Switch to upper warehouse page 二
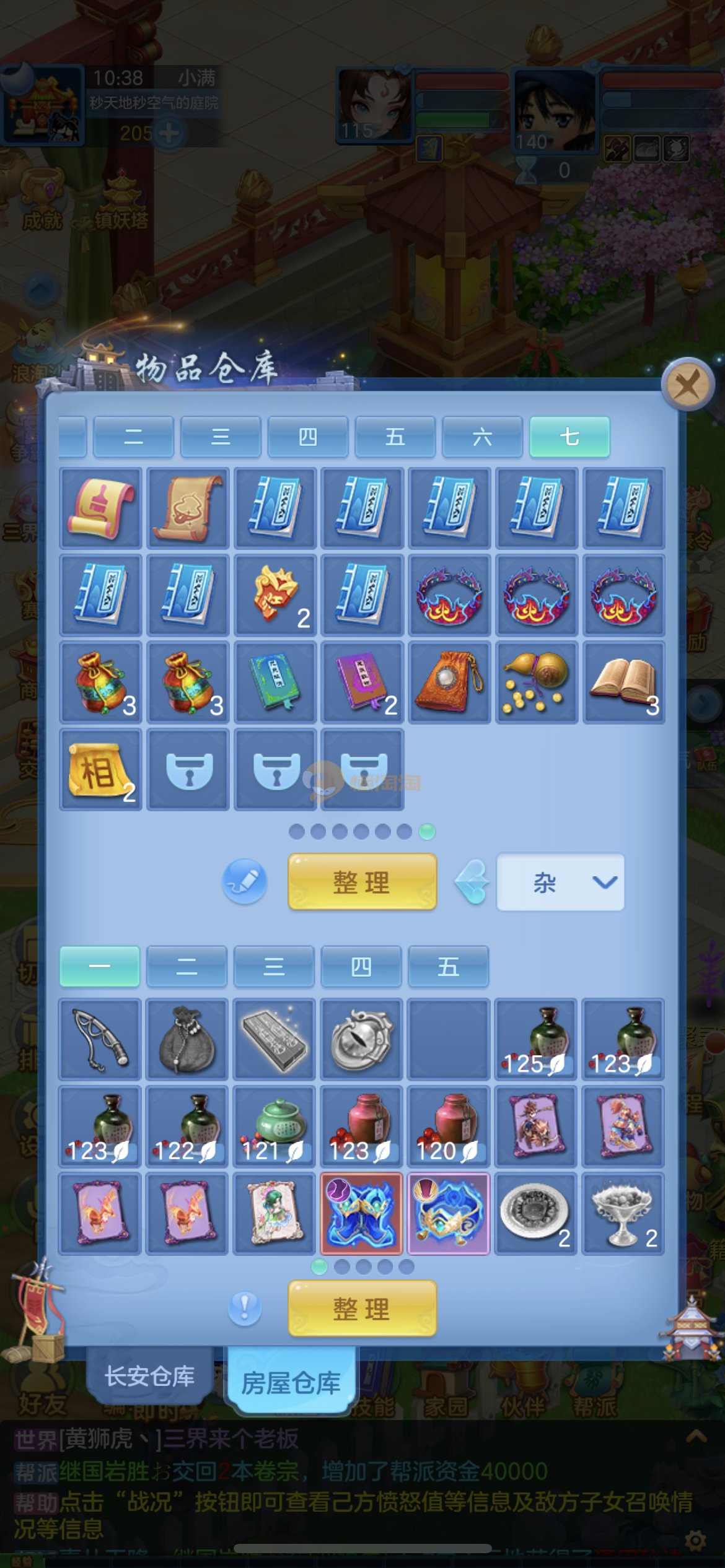Screen dimensions: 725x1568 tap(133, 437)
